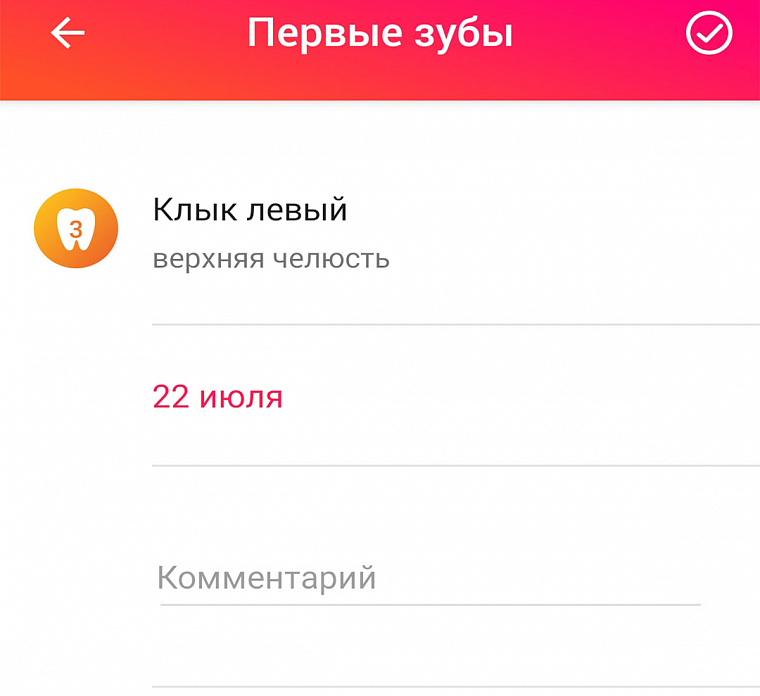This screenshot has width=760, height=696.
Task: Change the date 22 июля
Action: [218, 398]
